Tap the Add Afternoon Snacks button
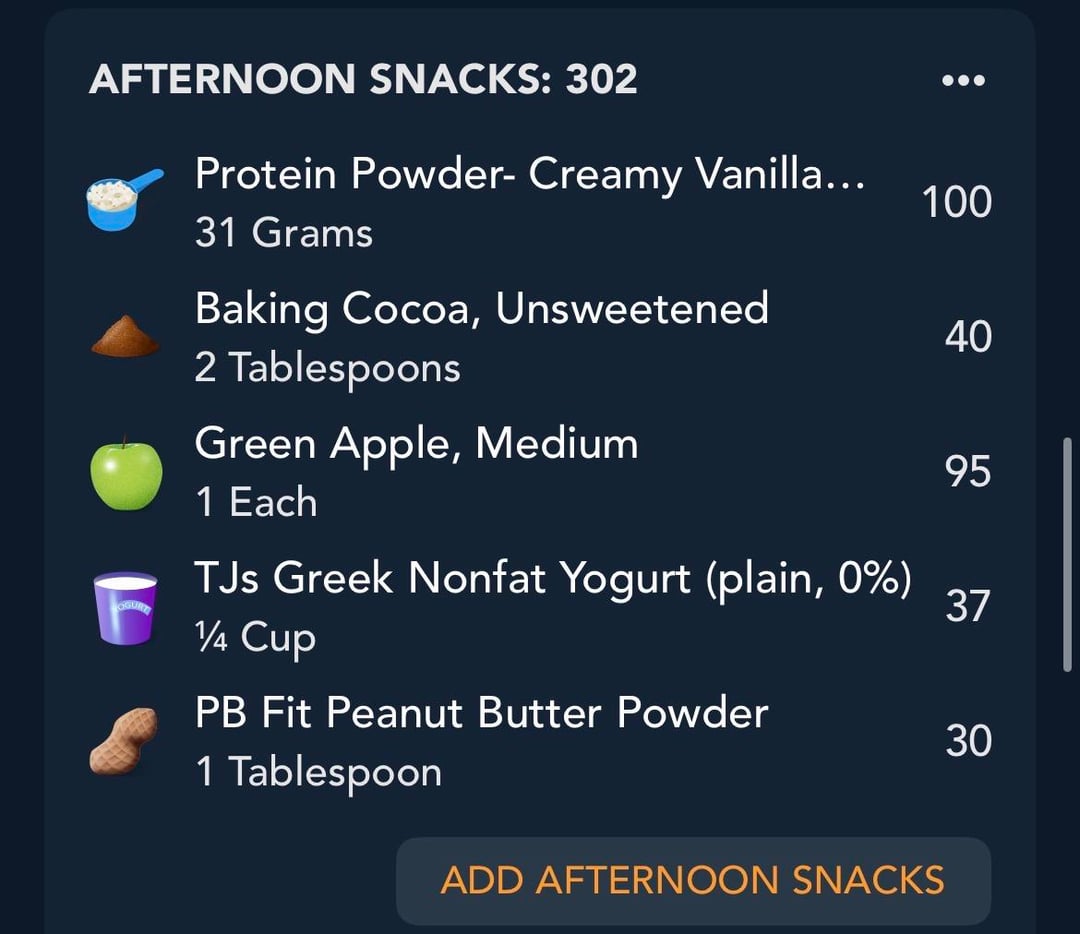 click(693, 881)
